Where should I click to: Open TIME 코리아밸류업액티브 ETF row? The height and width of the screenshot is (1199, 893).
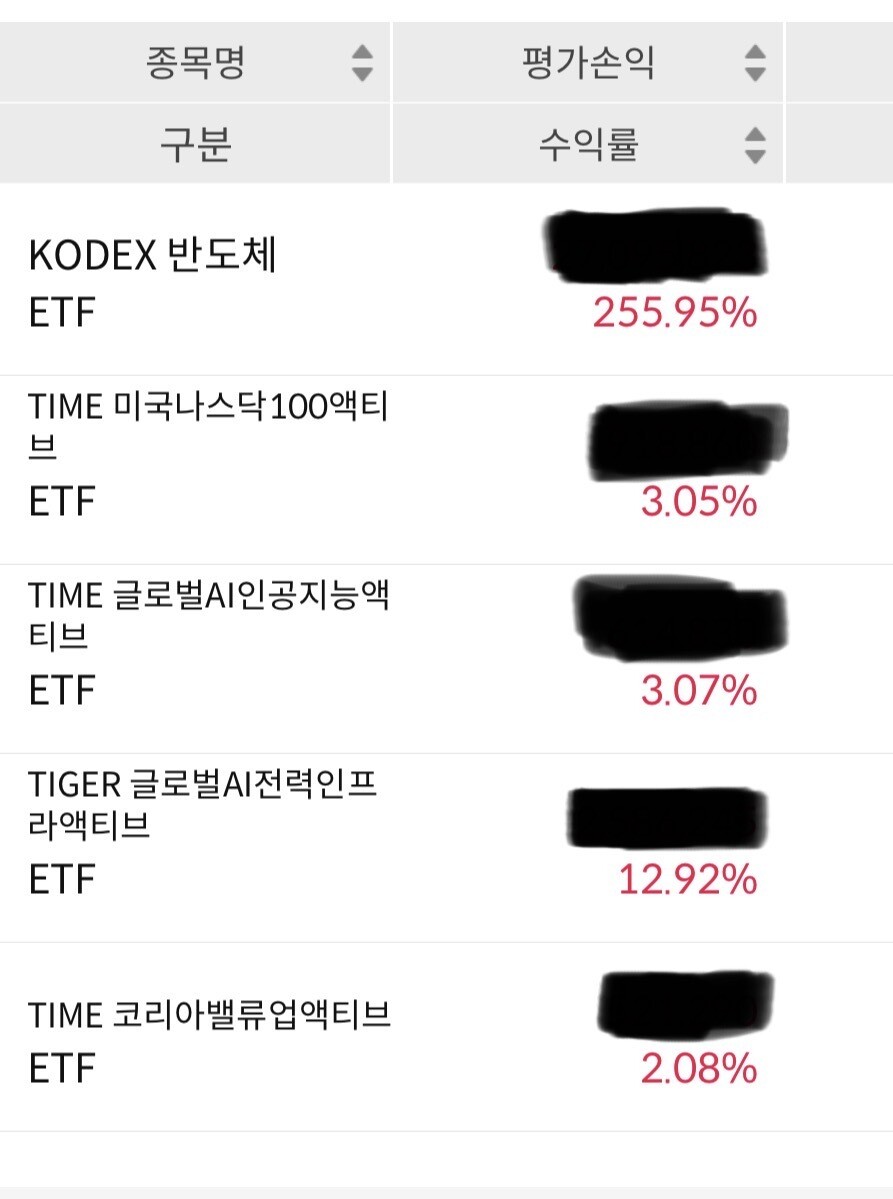coord(446,1037)
